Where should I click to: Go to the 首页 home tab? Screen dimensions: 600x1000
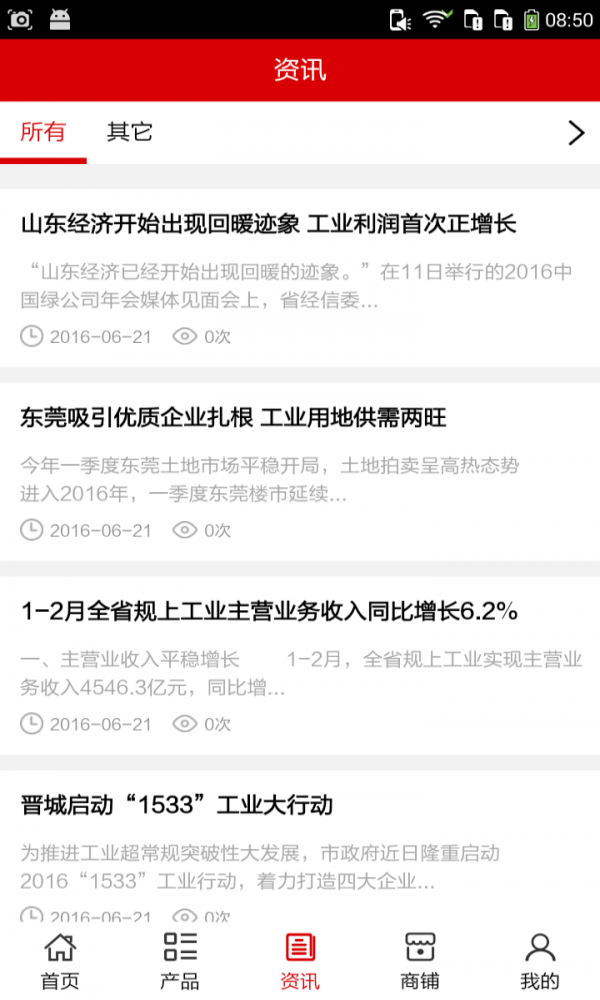(60, 960)
